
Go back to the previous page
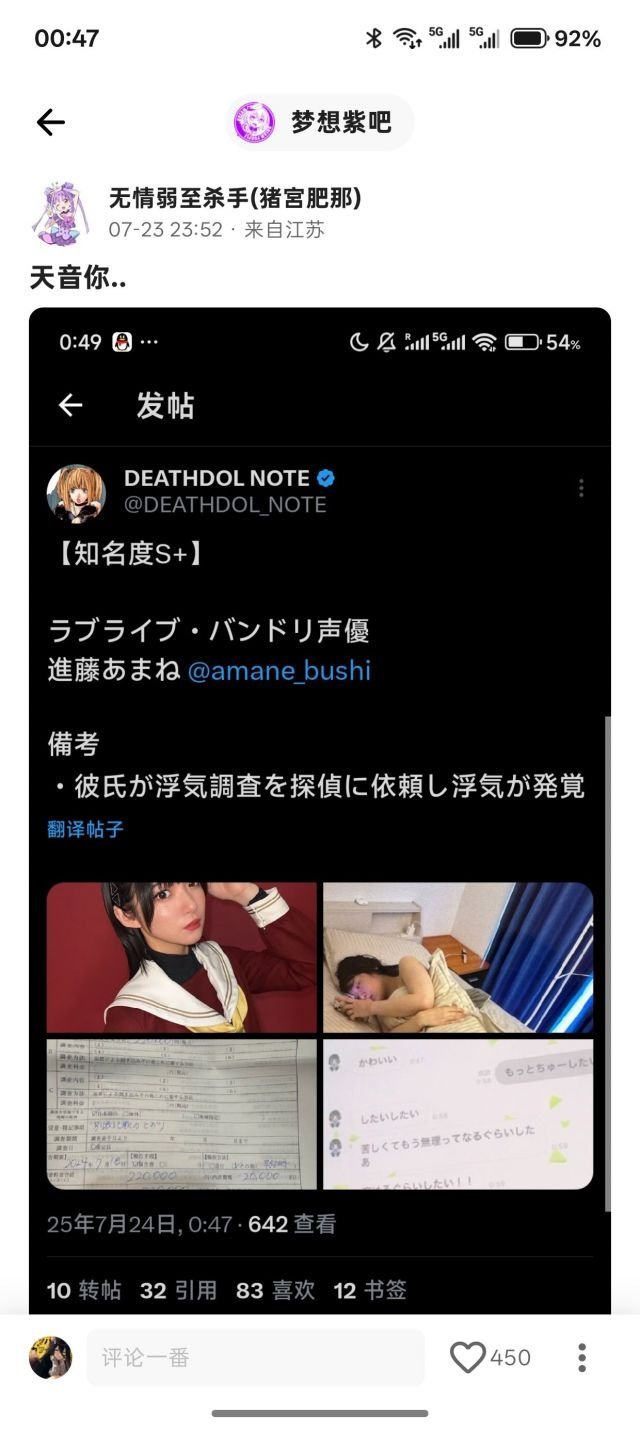(x=50, y=122)
